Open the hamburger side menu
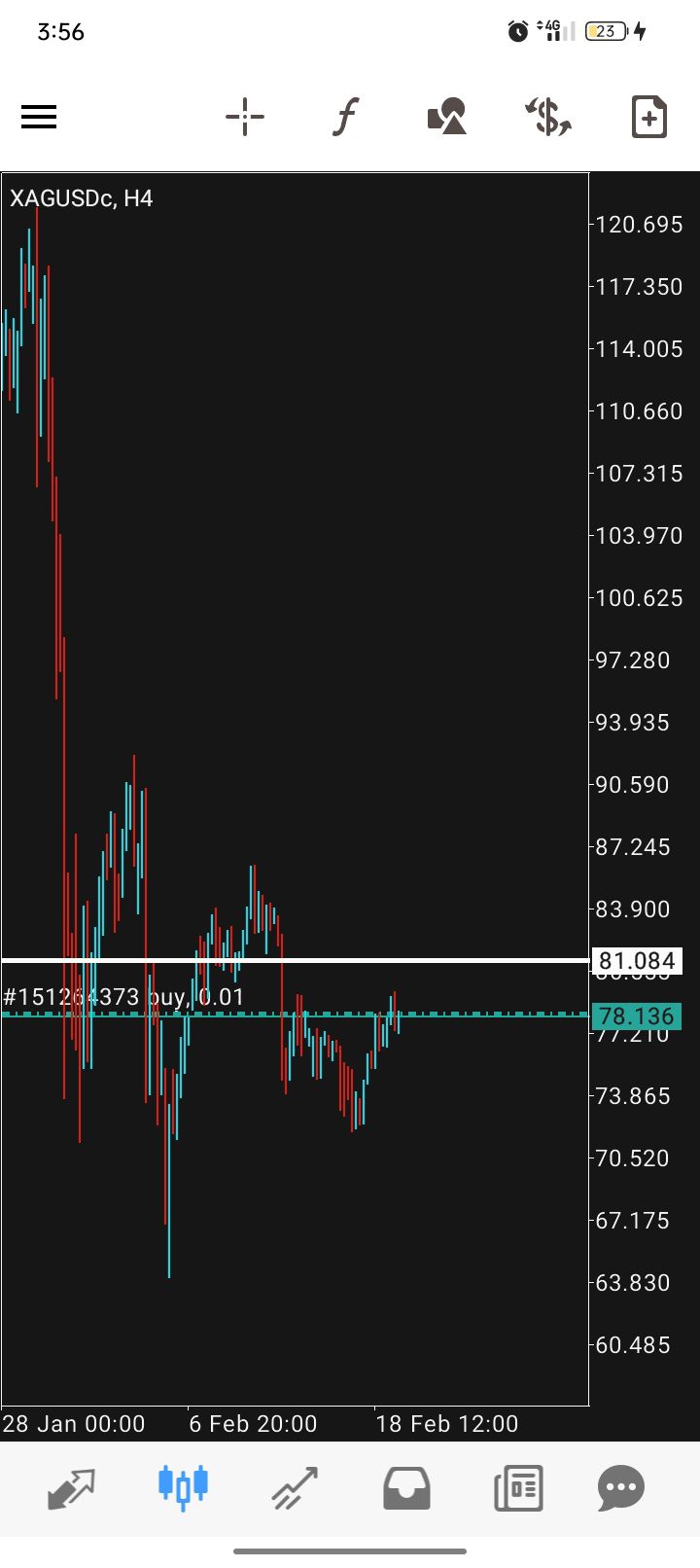Viewport: 700px width, 1568px height. click(x=39, y=118)
